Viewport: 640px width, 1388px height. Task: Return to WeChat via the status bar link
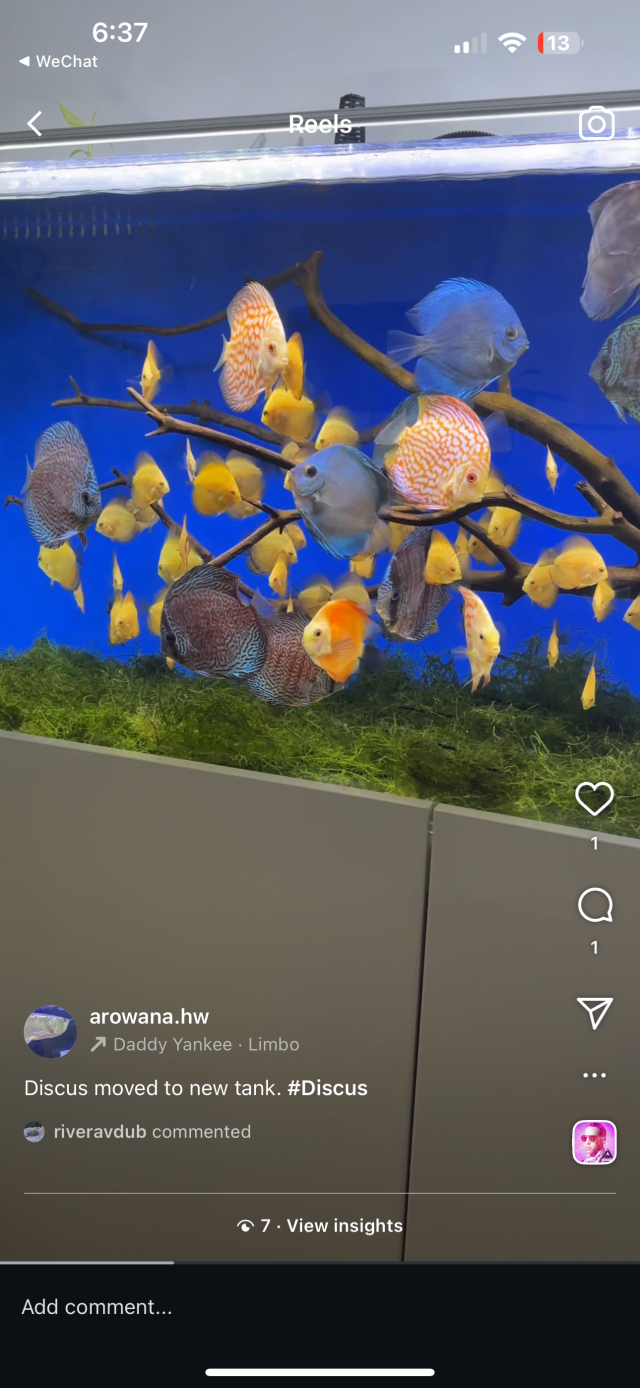(58, 61)
